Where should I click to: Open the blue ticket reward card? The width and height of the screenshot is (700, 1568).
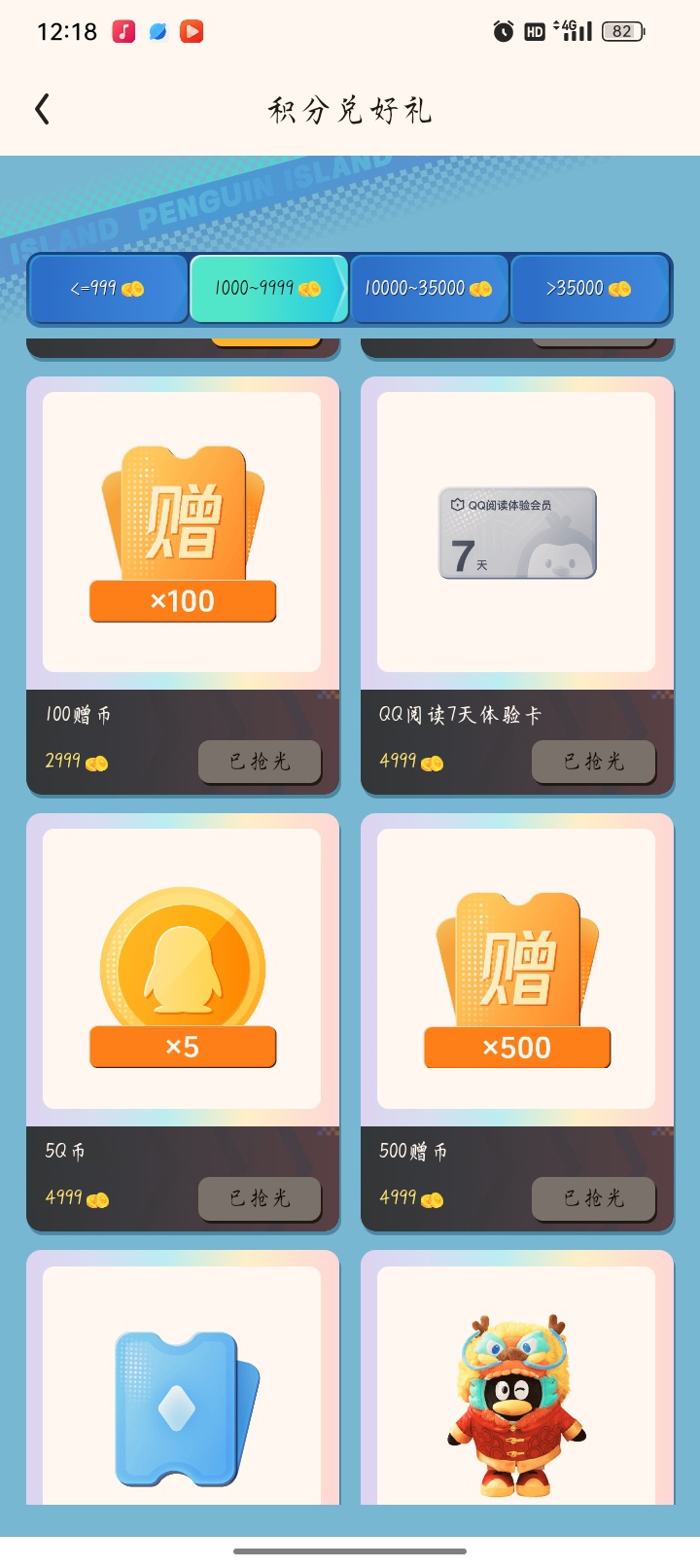click(183, 1378)
